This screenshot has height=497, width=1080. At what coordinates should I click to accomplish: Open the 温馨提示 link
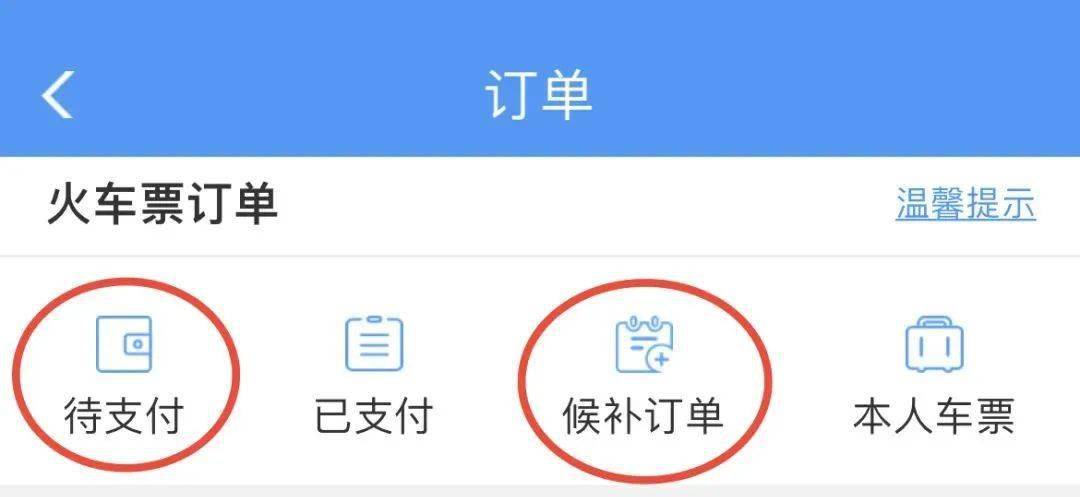(965, 204)
